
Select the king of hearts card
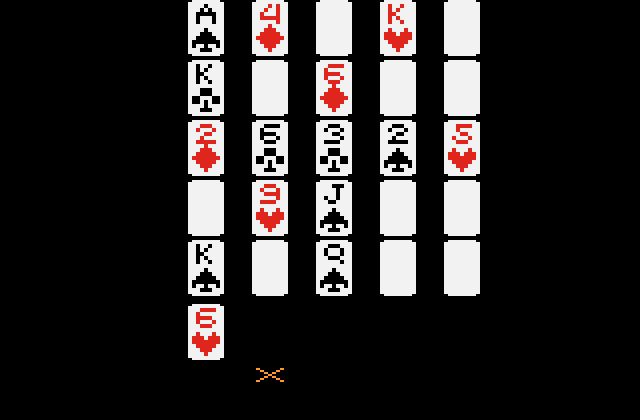(x=398, y=27)
